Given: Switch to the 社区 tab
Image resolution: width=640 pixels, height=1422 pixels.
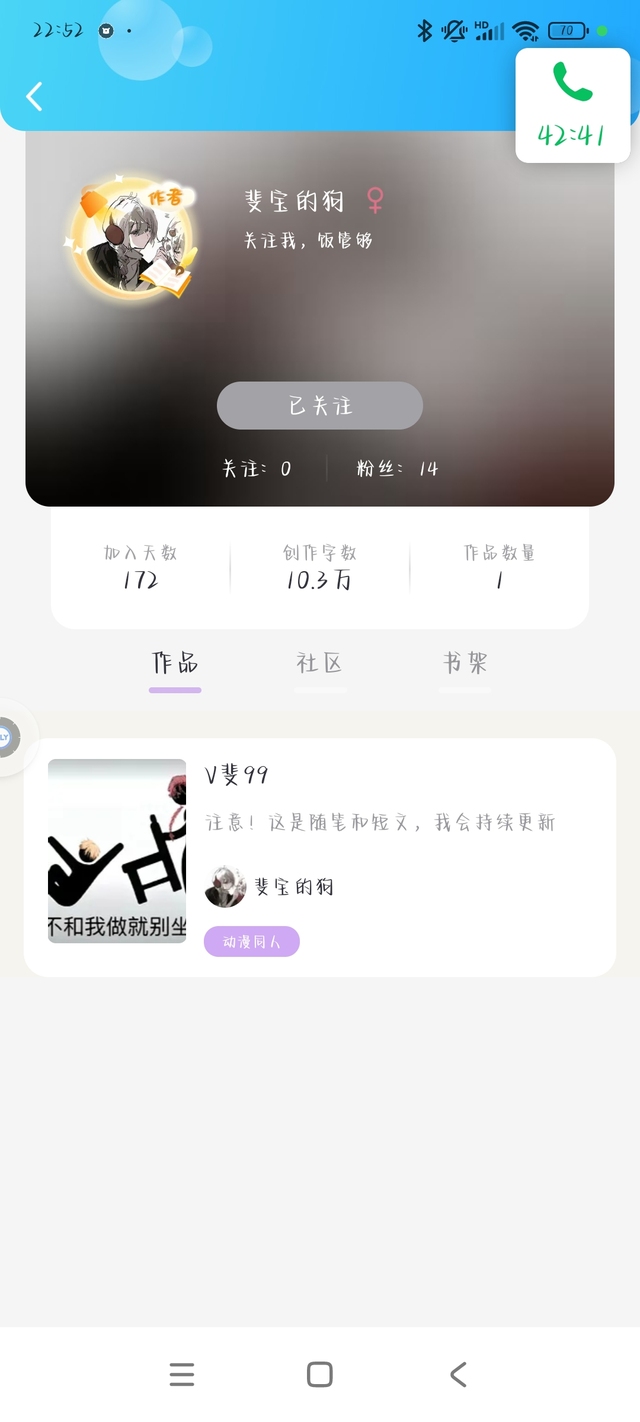Looking at the screenshot, I should (320, 663).
